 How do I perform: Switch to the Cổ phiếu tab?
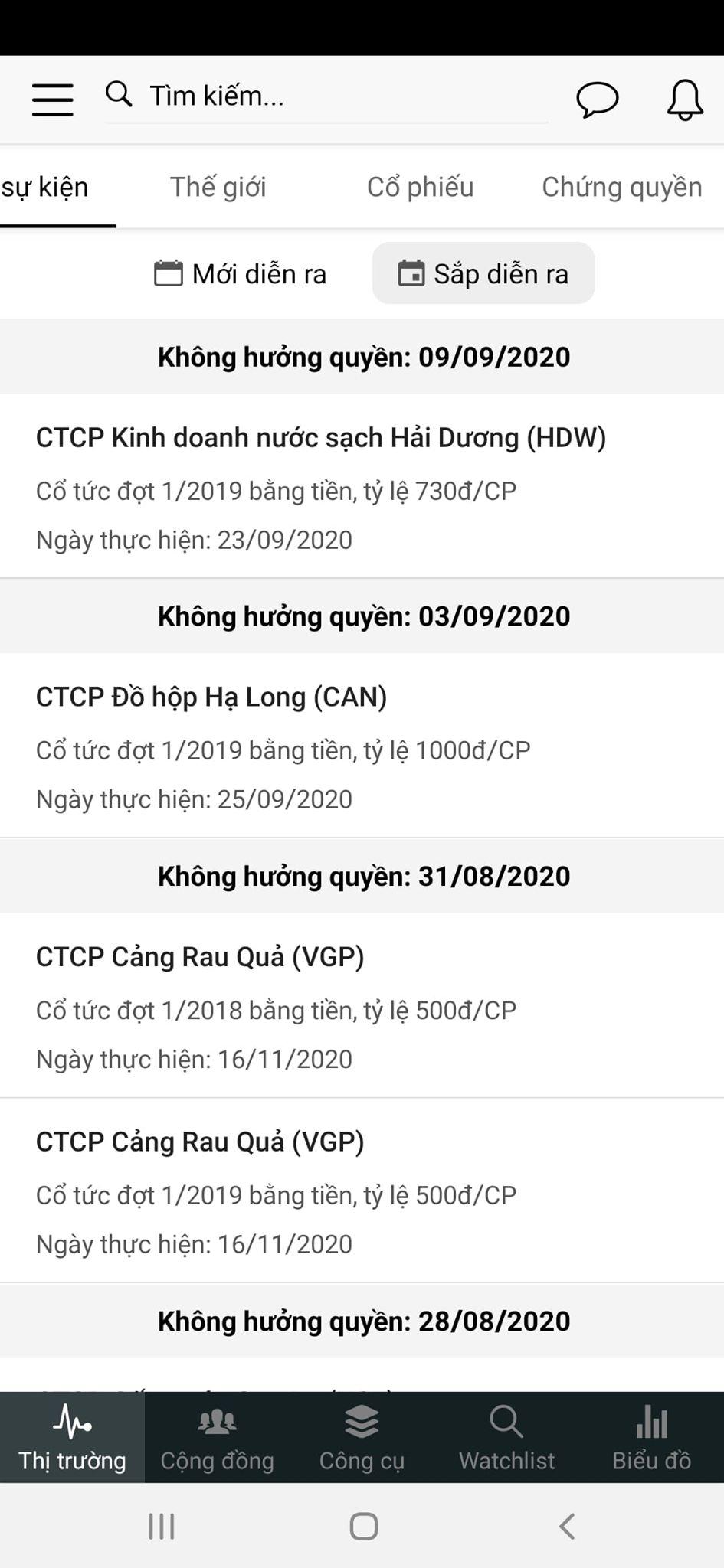click(x=420, y=187)
